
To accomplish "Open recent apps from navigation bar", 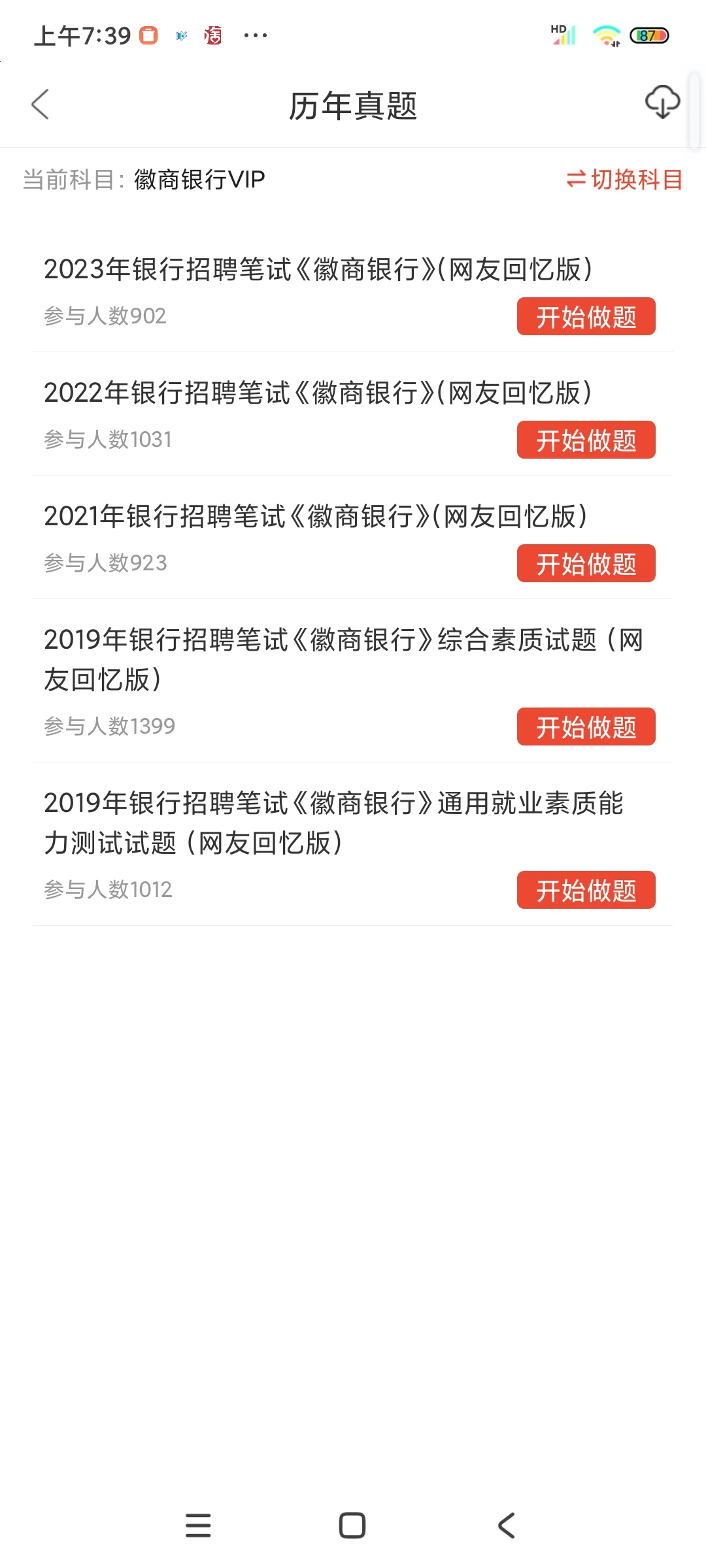I will [198, 1526].
